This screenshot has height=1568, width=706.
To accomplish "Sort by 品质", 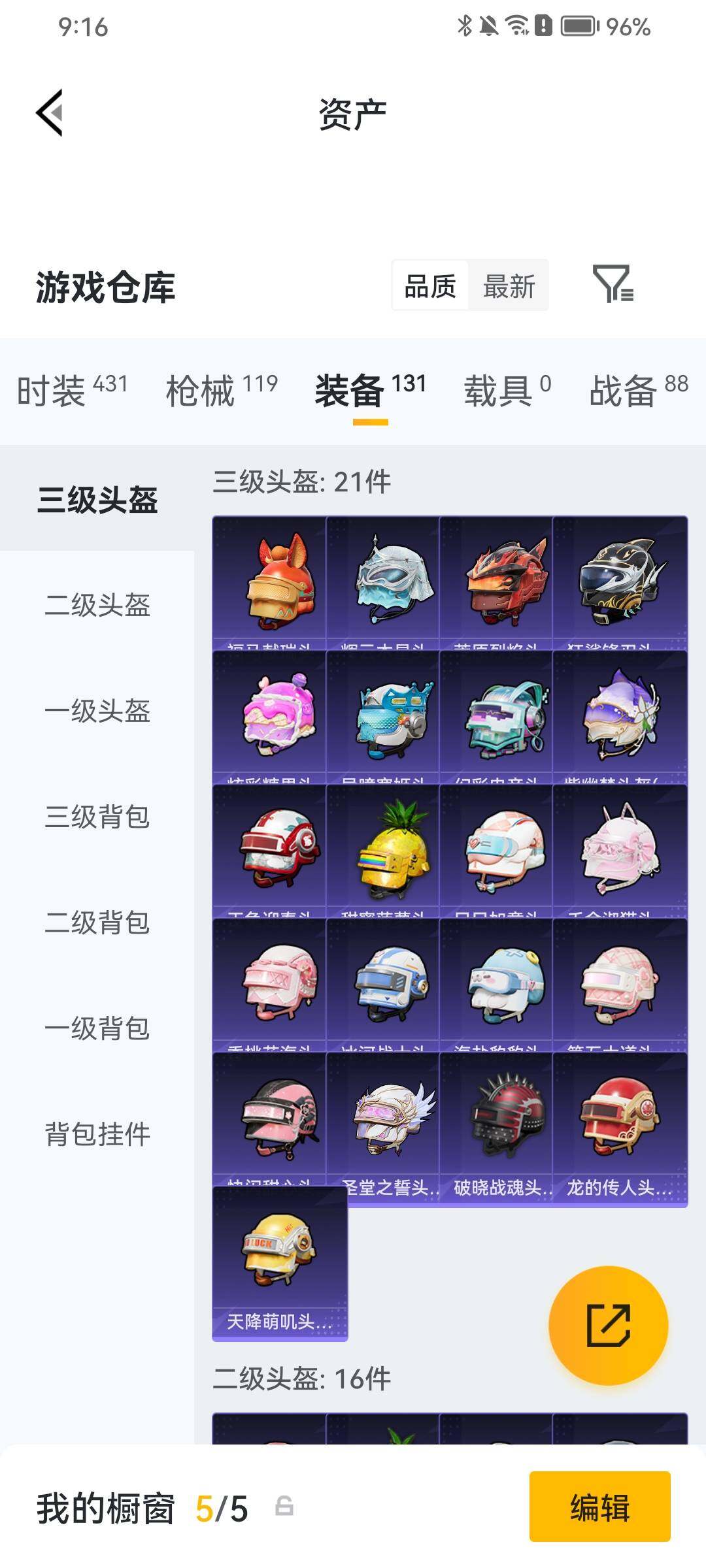I will click(430, 286).
